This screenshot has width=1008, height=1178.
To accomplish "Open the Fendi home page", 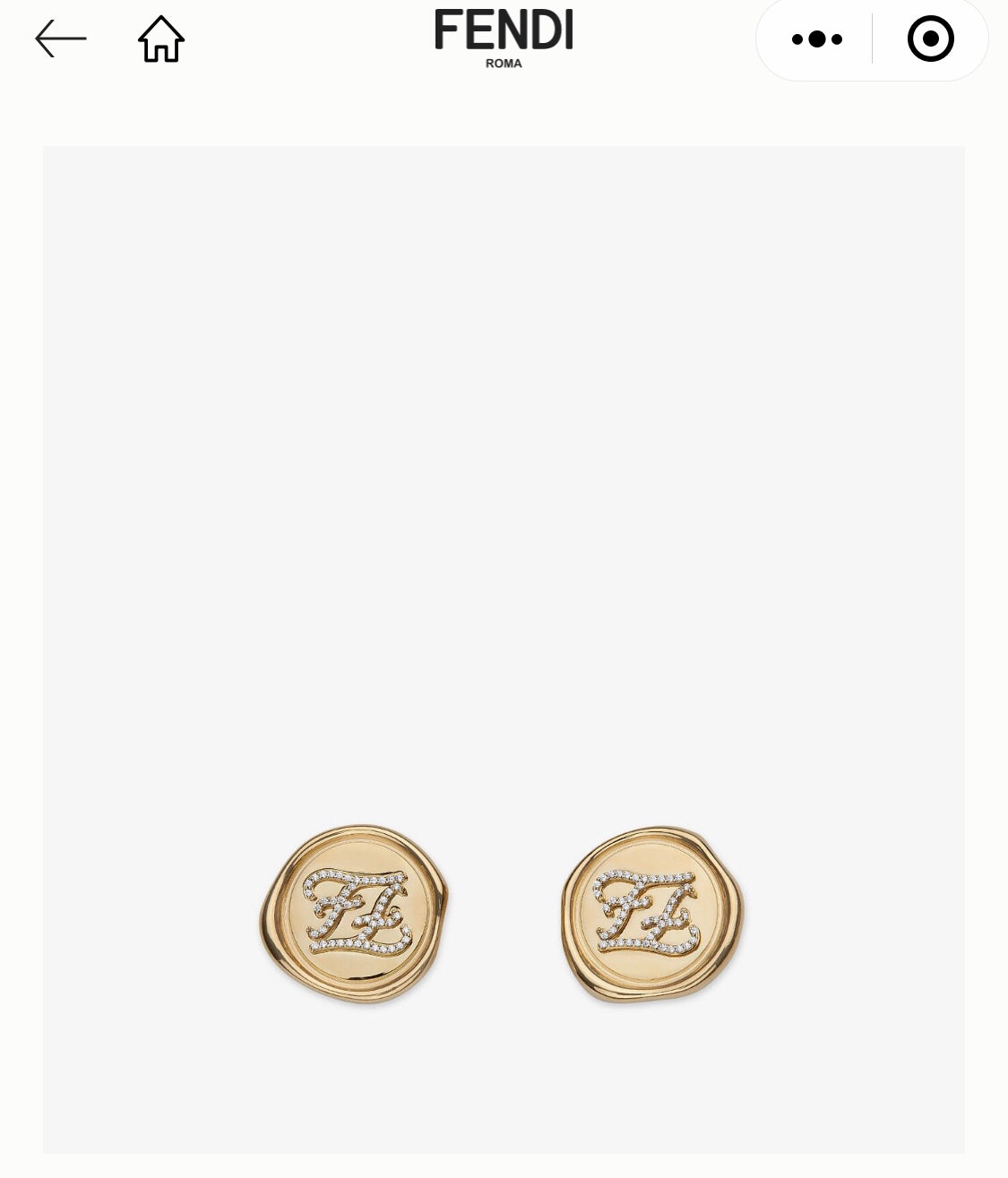I will 161,39.
